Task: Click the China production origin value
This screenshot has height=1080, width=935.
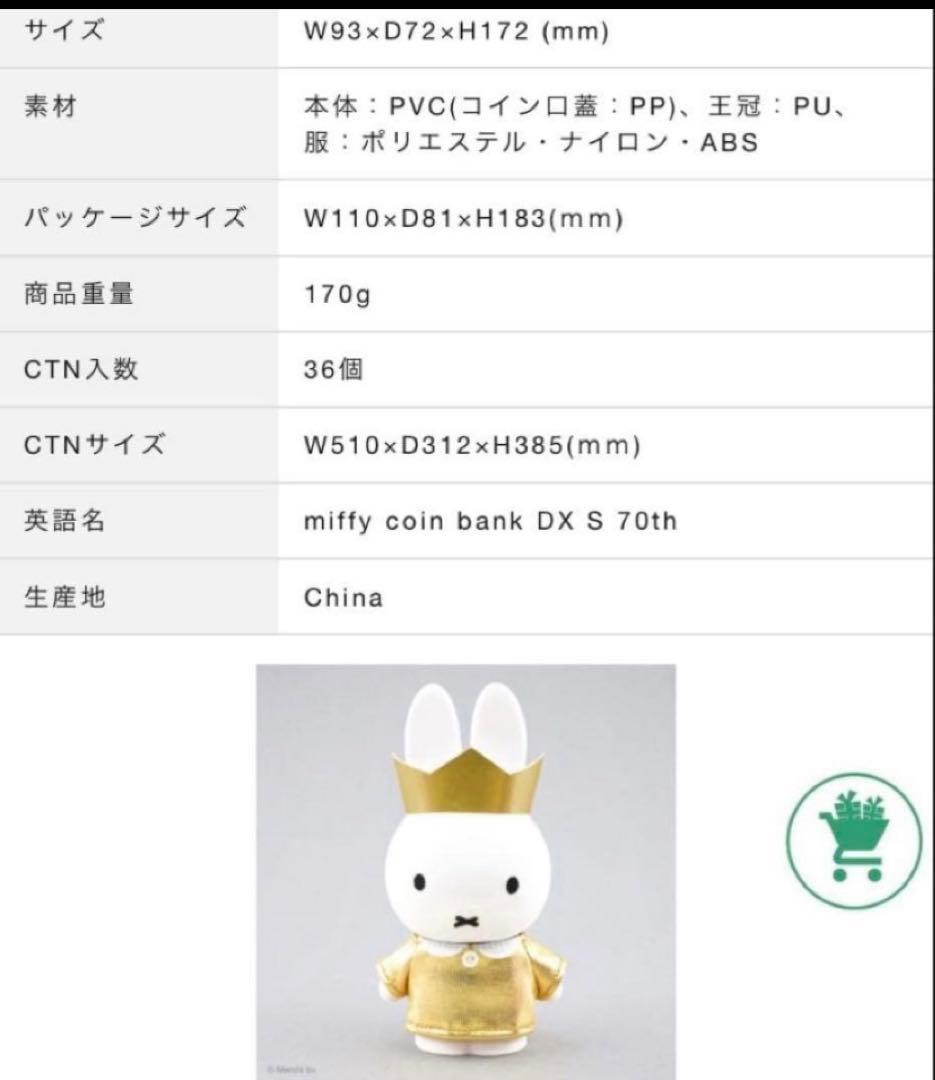Action: [x=341, y=597]
